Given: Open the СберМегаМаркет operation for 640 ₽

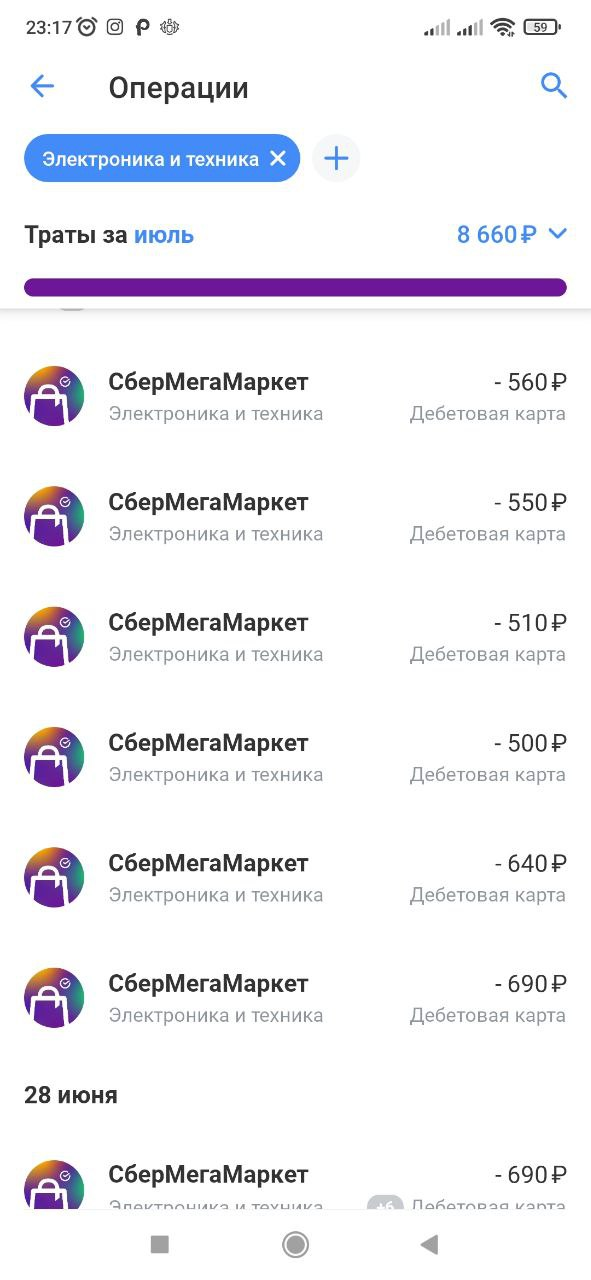Looking at the screenshot, I should (x=295, y=877).
